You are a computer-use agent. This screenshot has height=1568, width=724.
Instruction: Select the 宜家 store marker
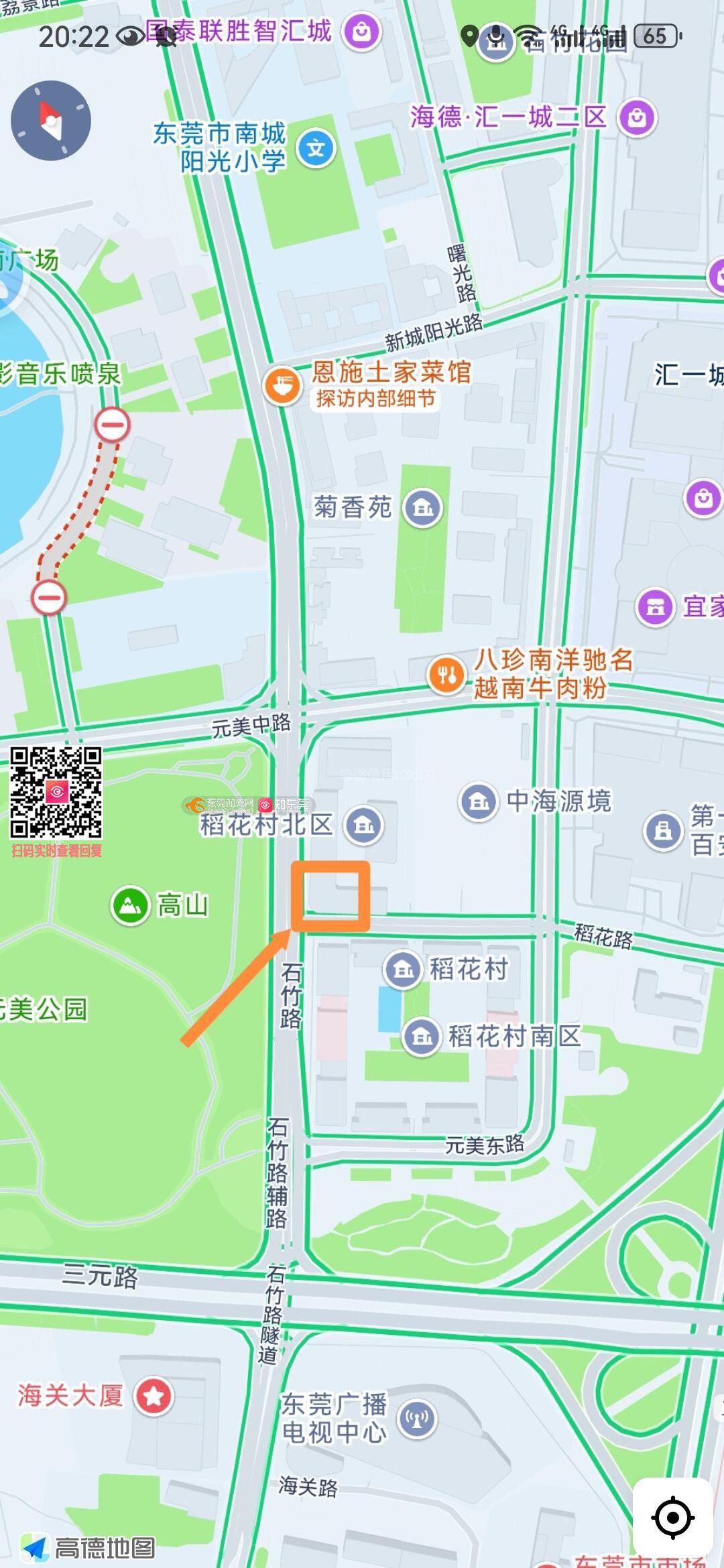click(655, 607)
